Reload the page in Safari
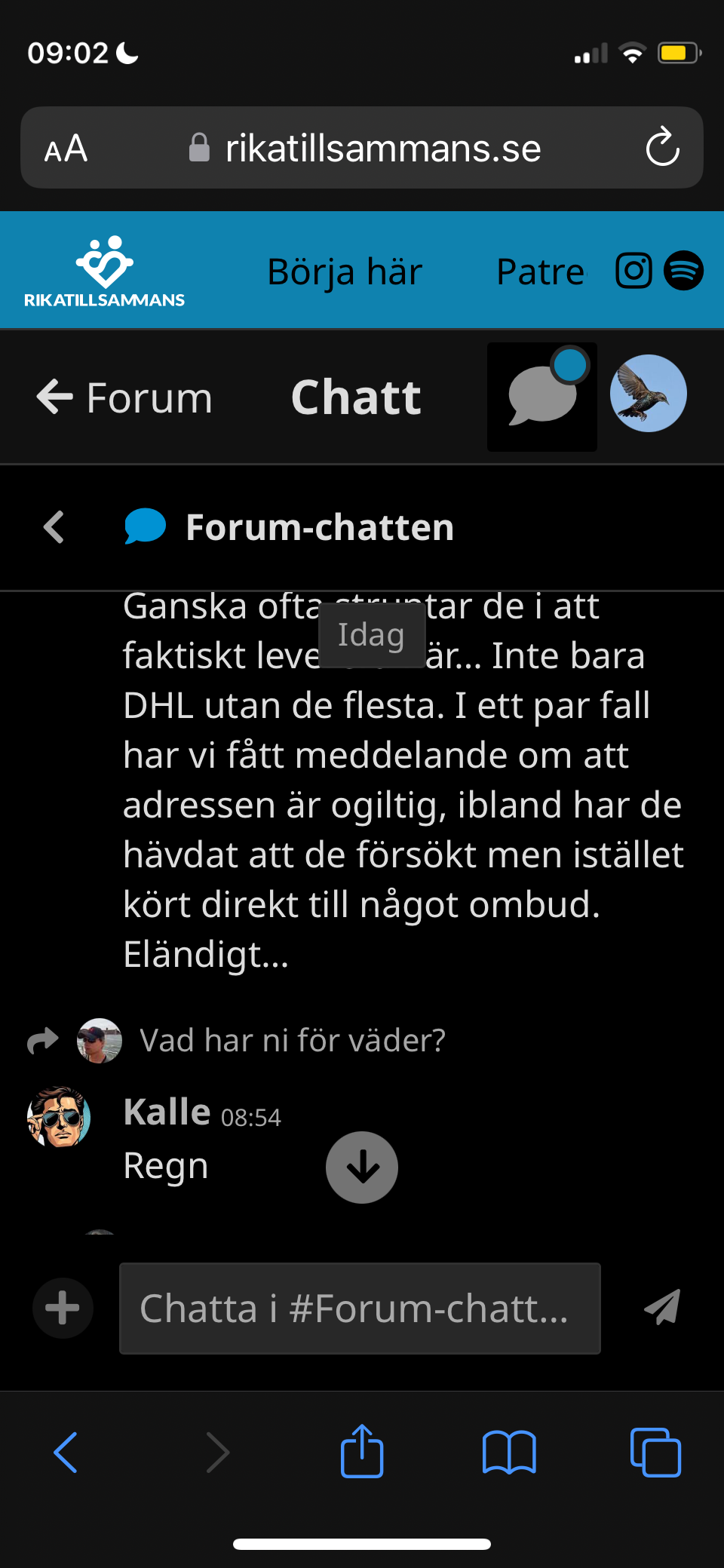The image size is (724, 1568). [662, 147]
